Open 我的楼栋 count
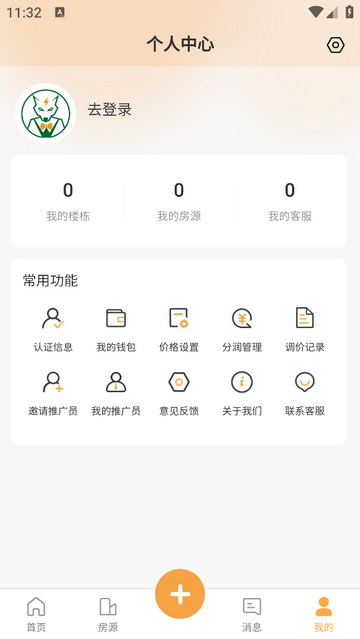The width and height of the screenshot is (360, 639). pyautogui.click(x=68, y=201)
